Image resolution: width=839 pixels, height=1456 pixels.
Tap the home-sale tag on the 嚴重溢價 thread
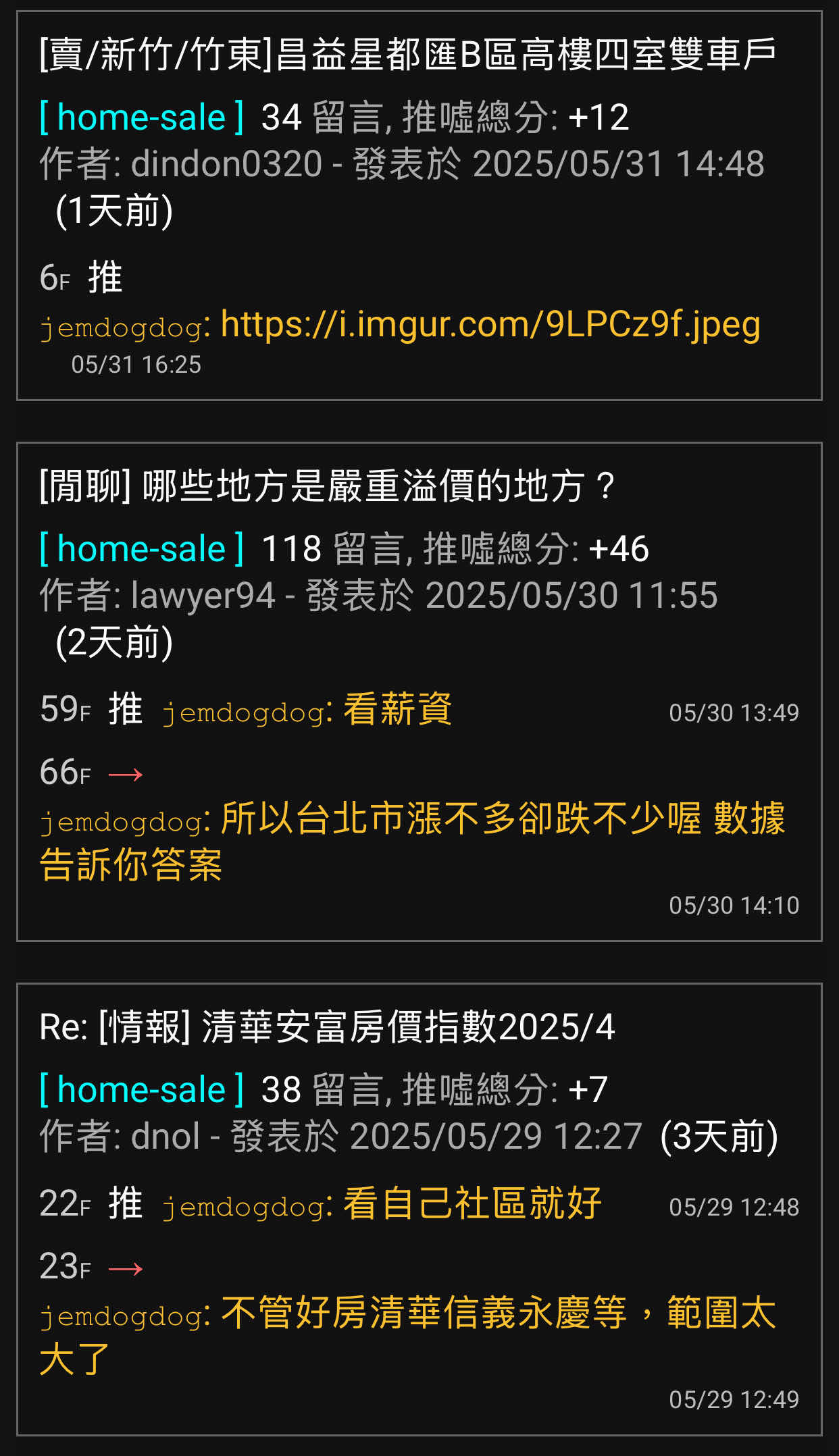click(x=141, y=548)
